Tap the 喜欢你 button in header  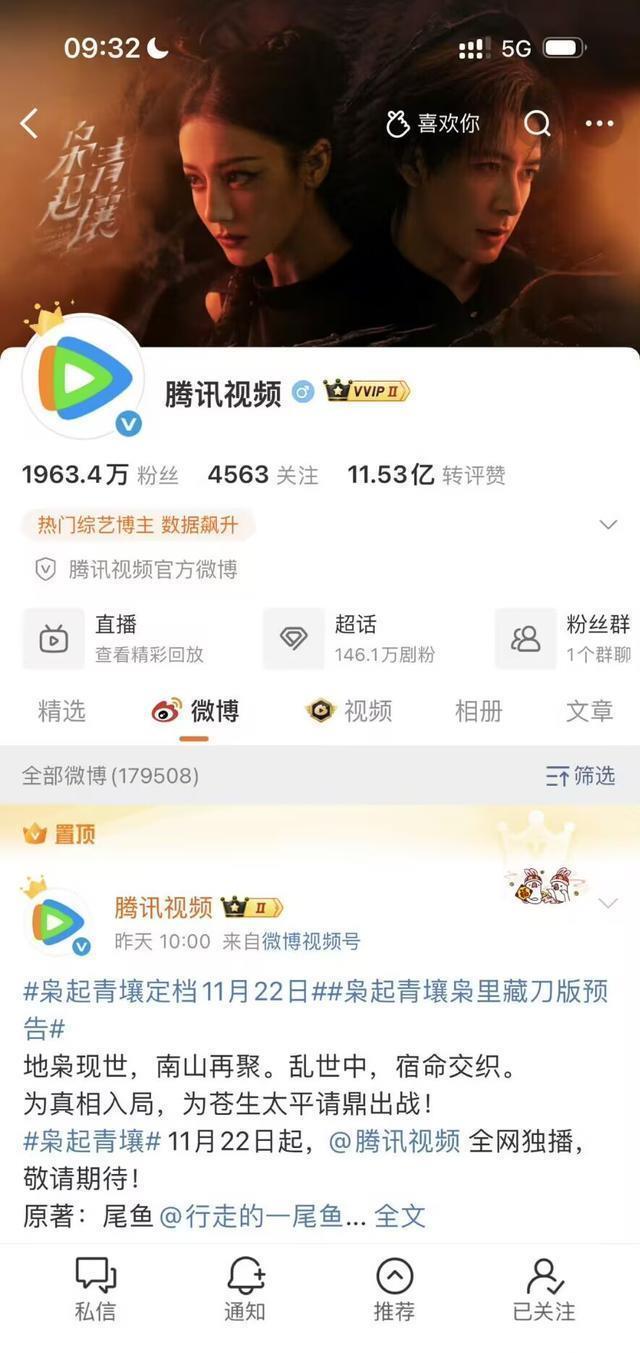433,124
